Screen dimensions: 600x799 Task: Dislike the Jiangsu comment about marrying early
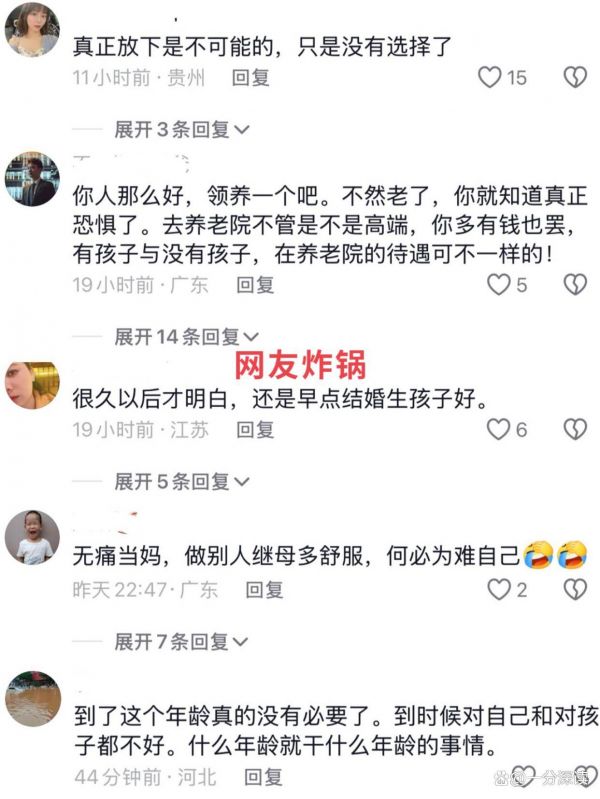click(575, 430)
